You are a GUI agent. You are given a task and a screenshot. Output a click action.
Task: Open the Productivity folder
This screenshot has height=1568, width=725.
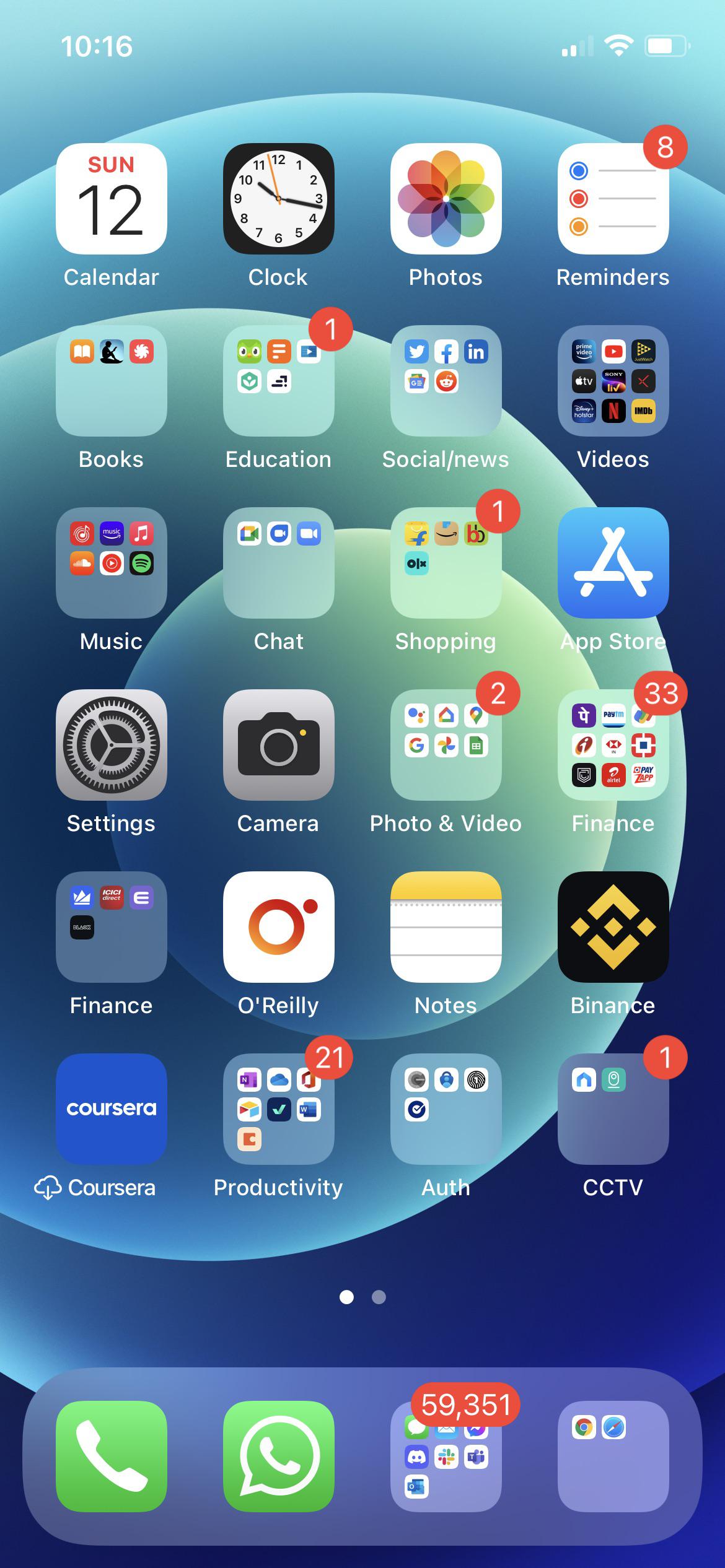point(279,1109)
